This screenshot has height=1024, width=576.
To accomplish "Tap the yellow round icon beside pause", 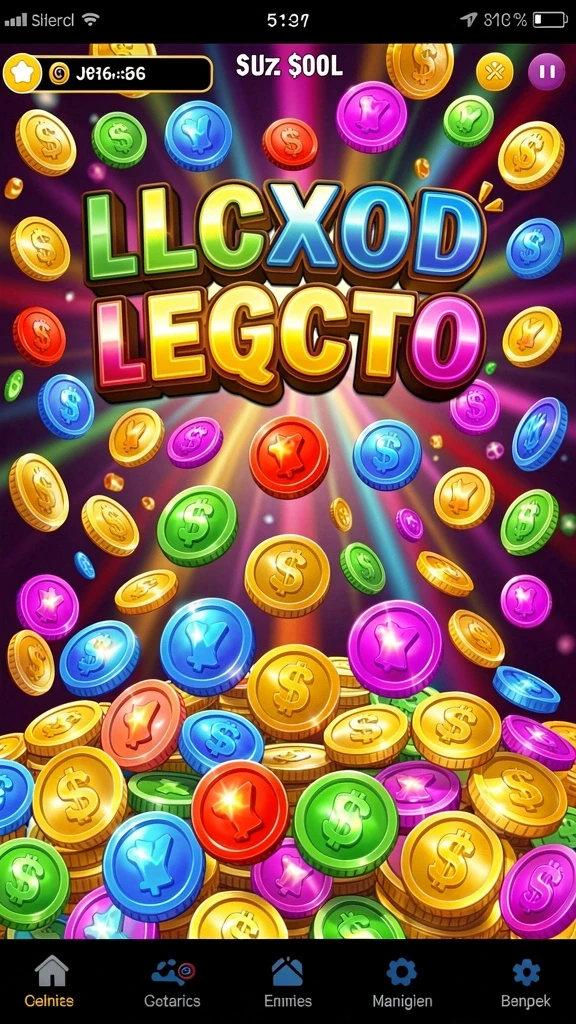I will [x=494, y=72].
